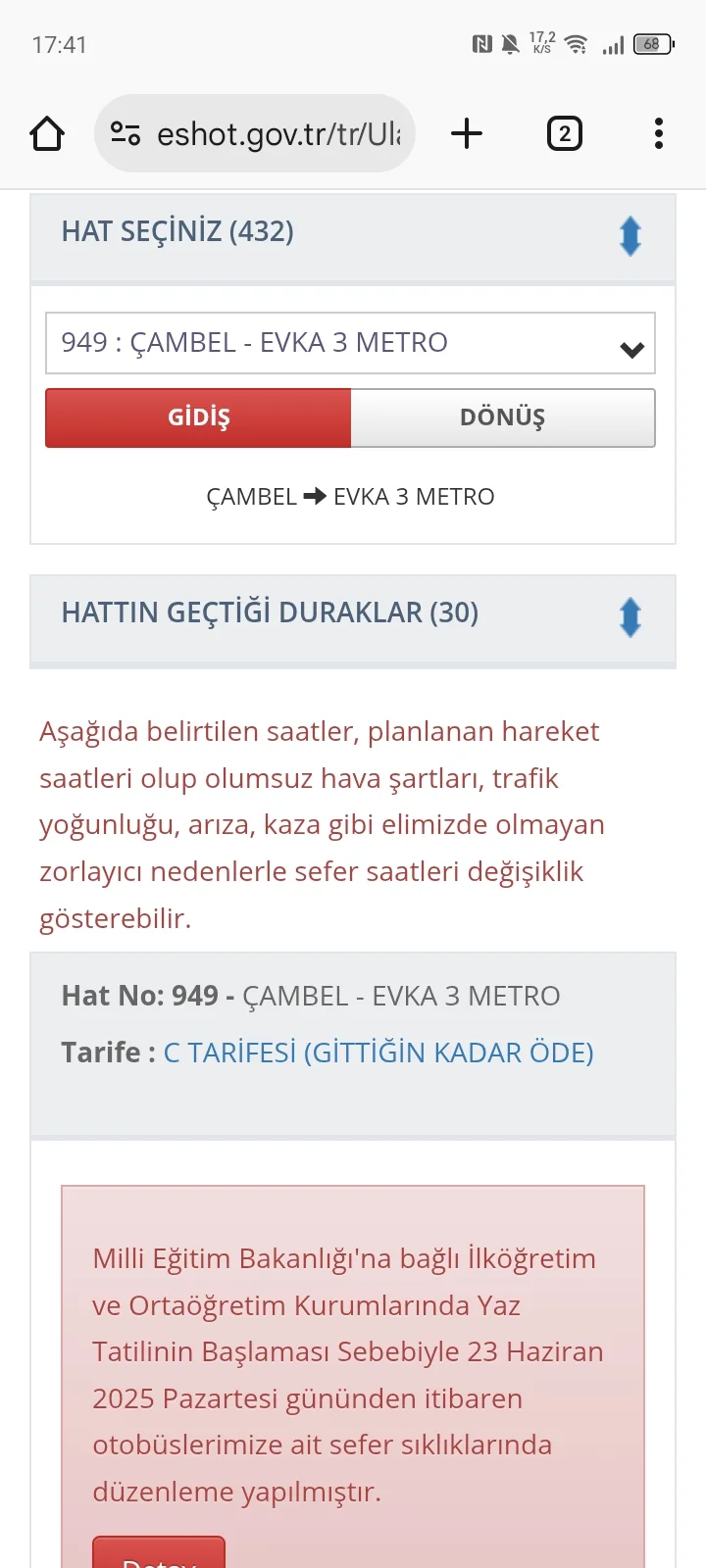Tap the Detay button in the notice

point(159,1554)
